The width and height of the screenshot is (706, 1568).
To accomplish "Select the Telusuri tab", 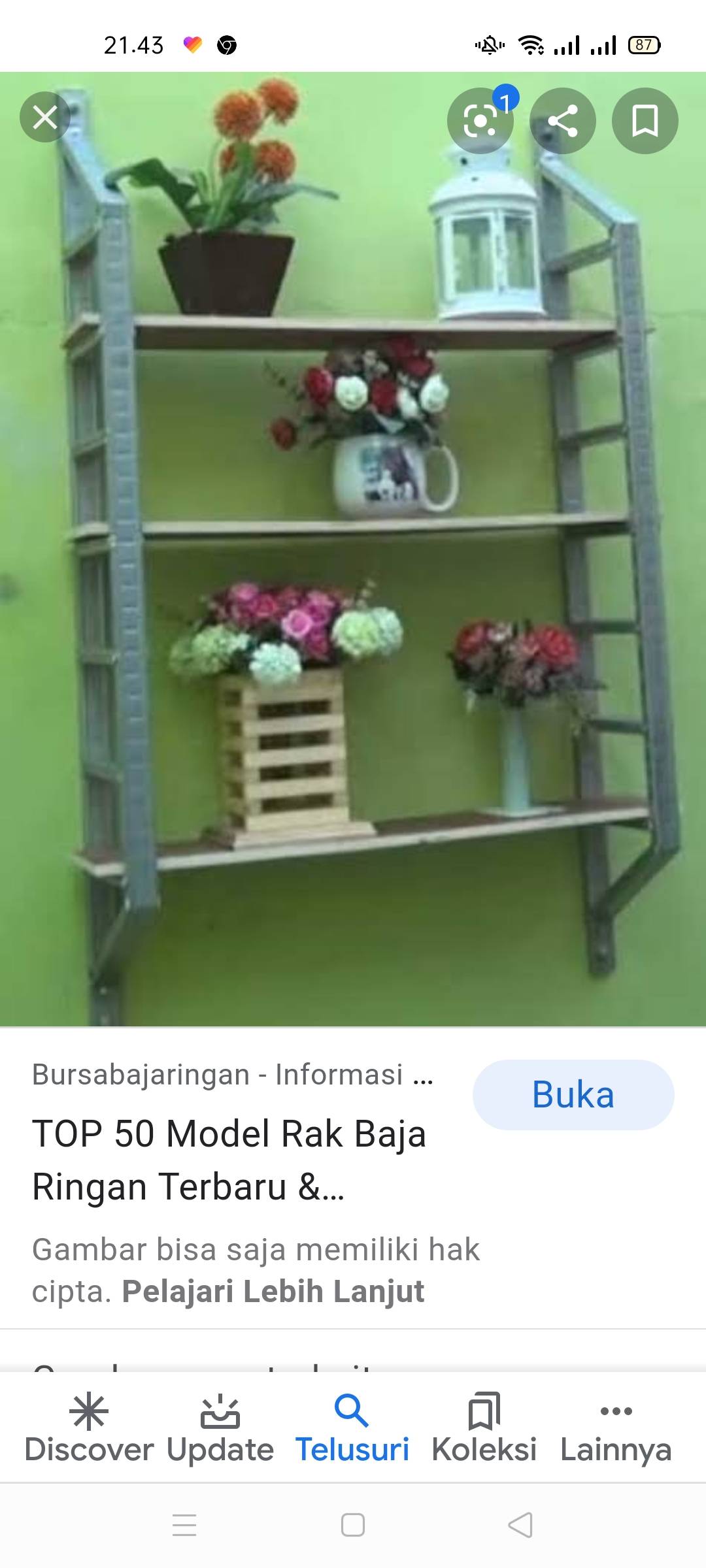I will point(352,1428).
